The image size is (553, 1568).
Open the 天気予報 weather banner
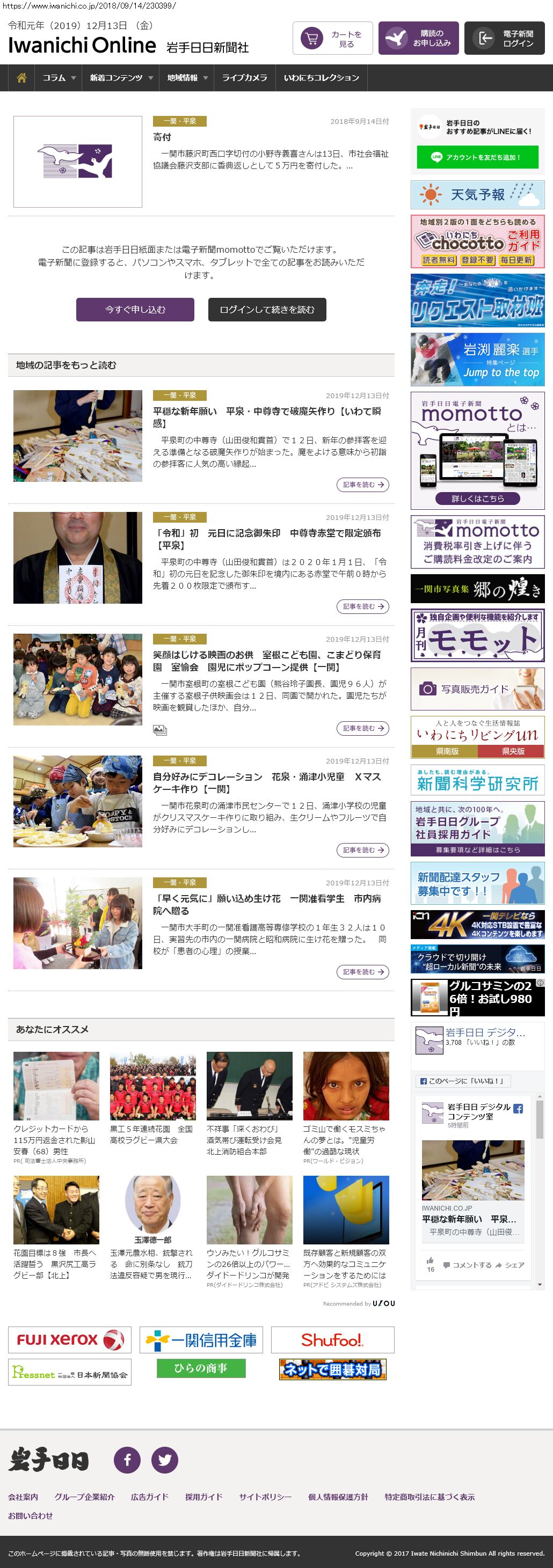477,195
